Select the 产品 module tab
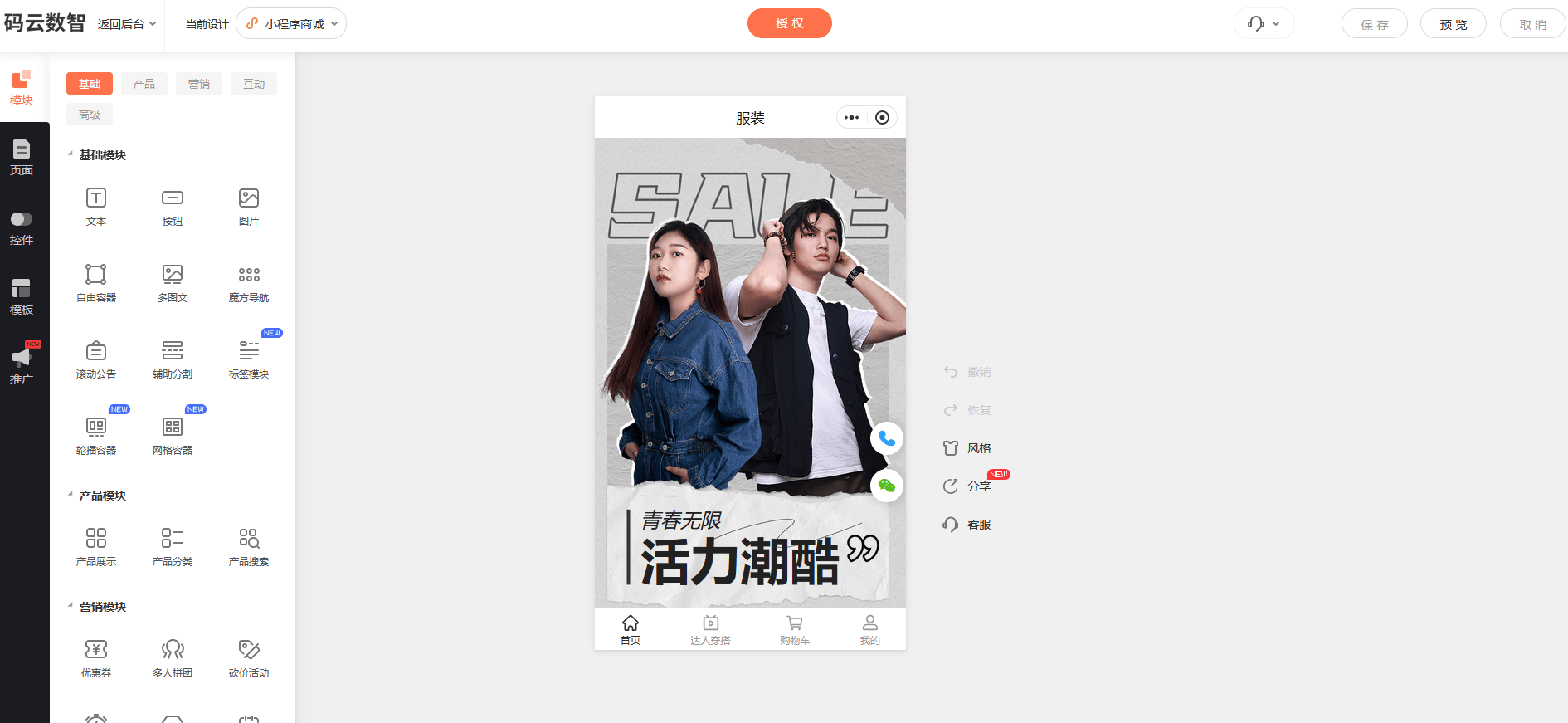The width and height of the screenshot is (1568, 723). [144, 84]
